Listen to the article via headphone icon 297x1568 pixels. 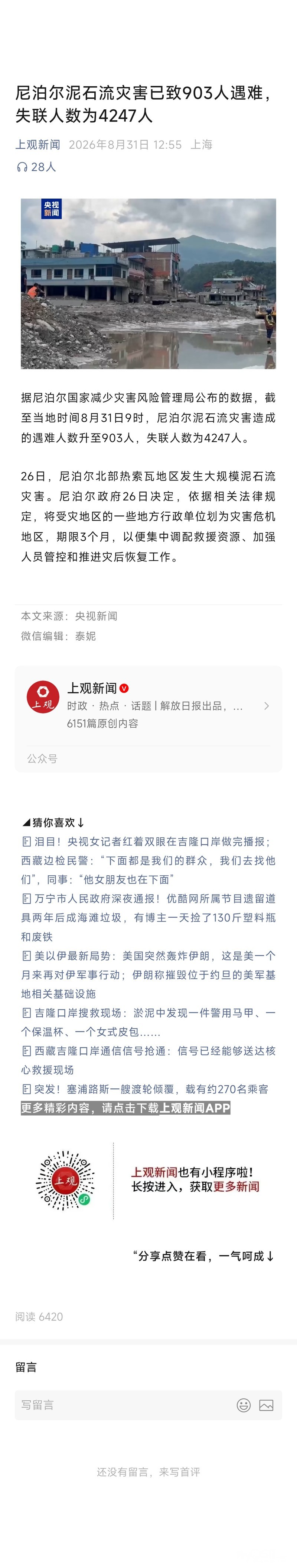(x=22, y=167)
